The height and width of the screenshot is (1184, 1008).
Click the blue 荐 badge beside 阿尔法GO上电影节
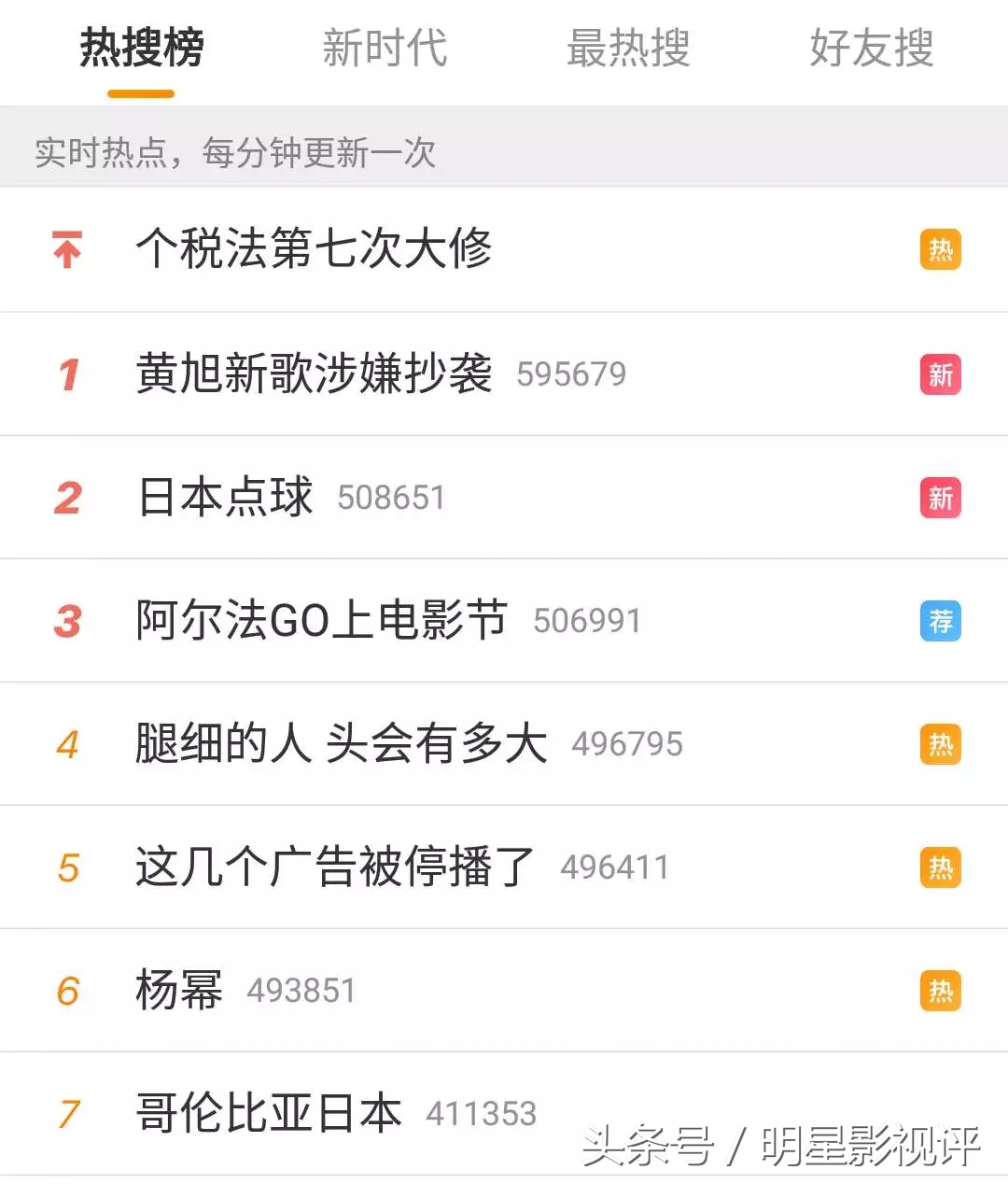[x=941, y=621]
